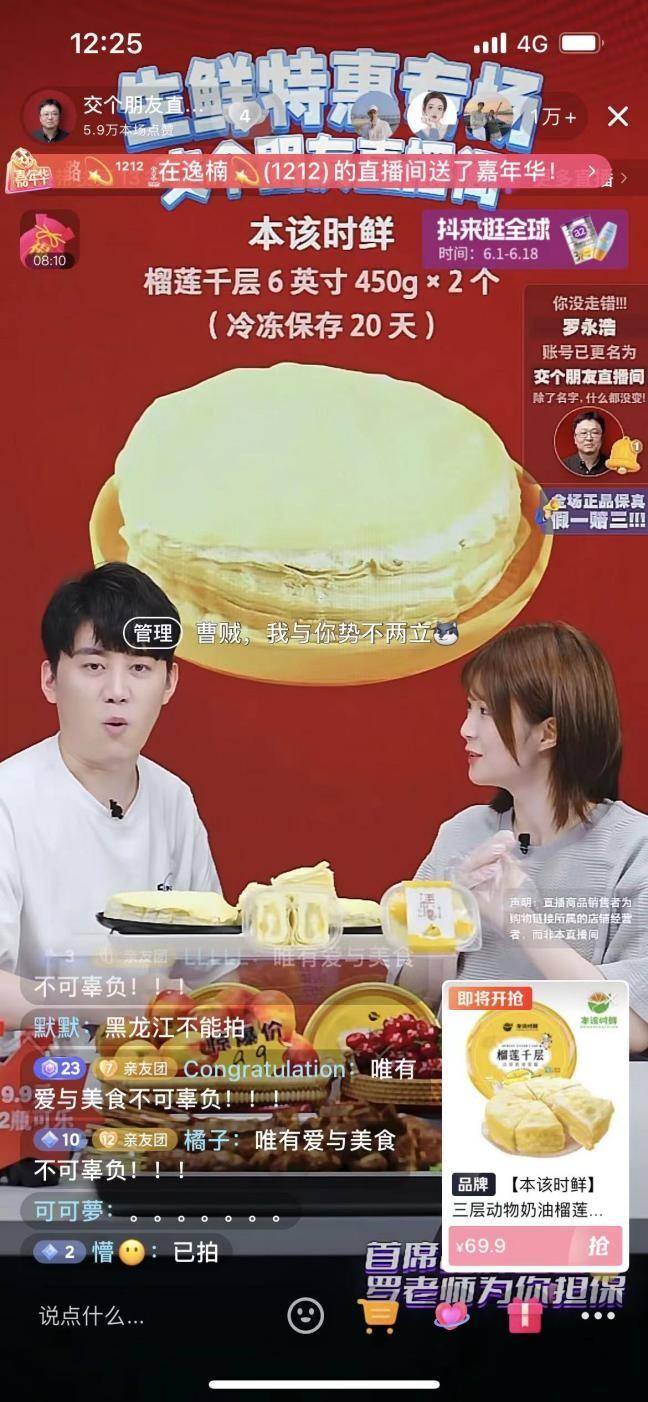
Task: Send a like heart
Action: (452, 1316)
